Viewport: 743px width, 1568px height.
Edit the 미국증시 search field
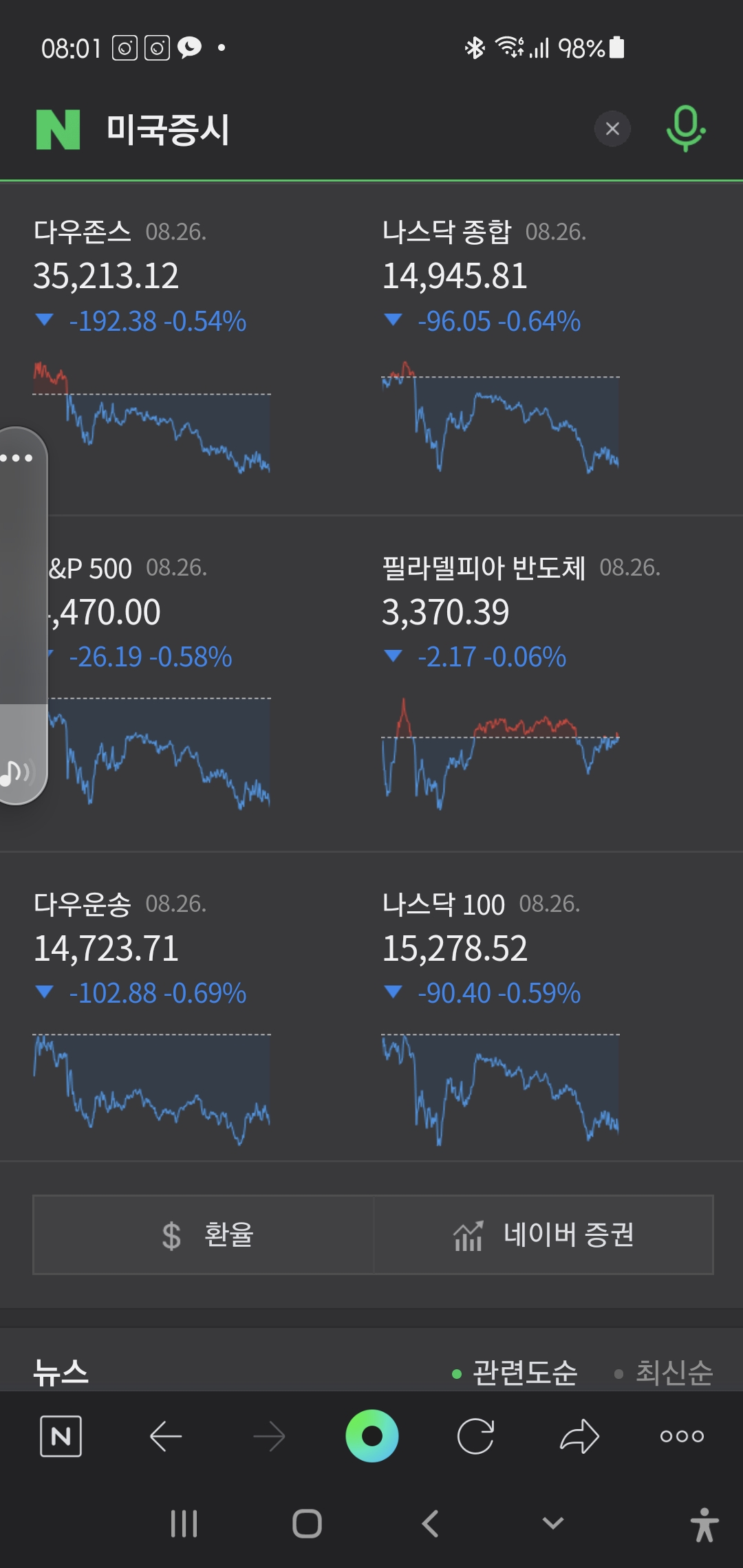coord(344,129)
